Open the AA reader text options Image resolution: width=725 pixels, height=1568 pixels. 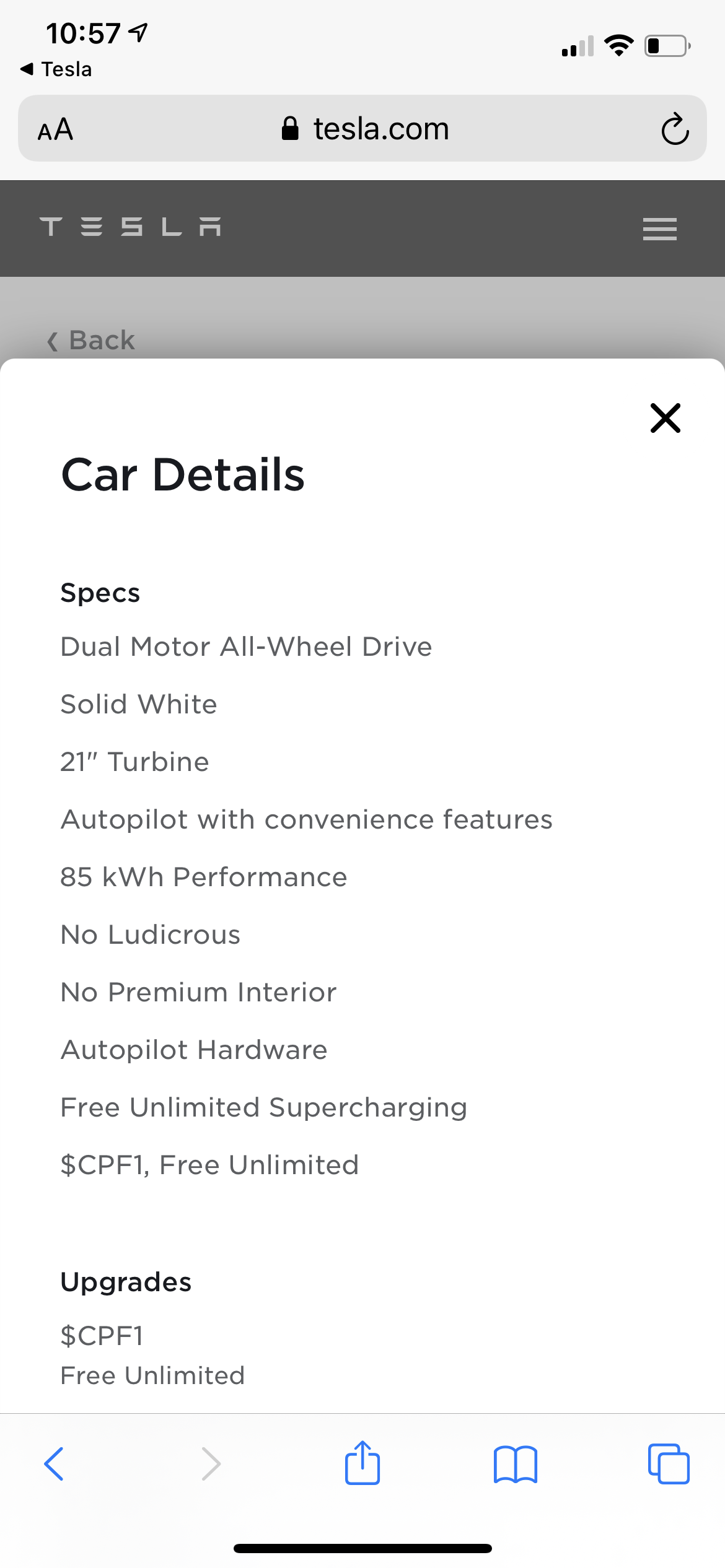point(56,129)
